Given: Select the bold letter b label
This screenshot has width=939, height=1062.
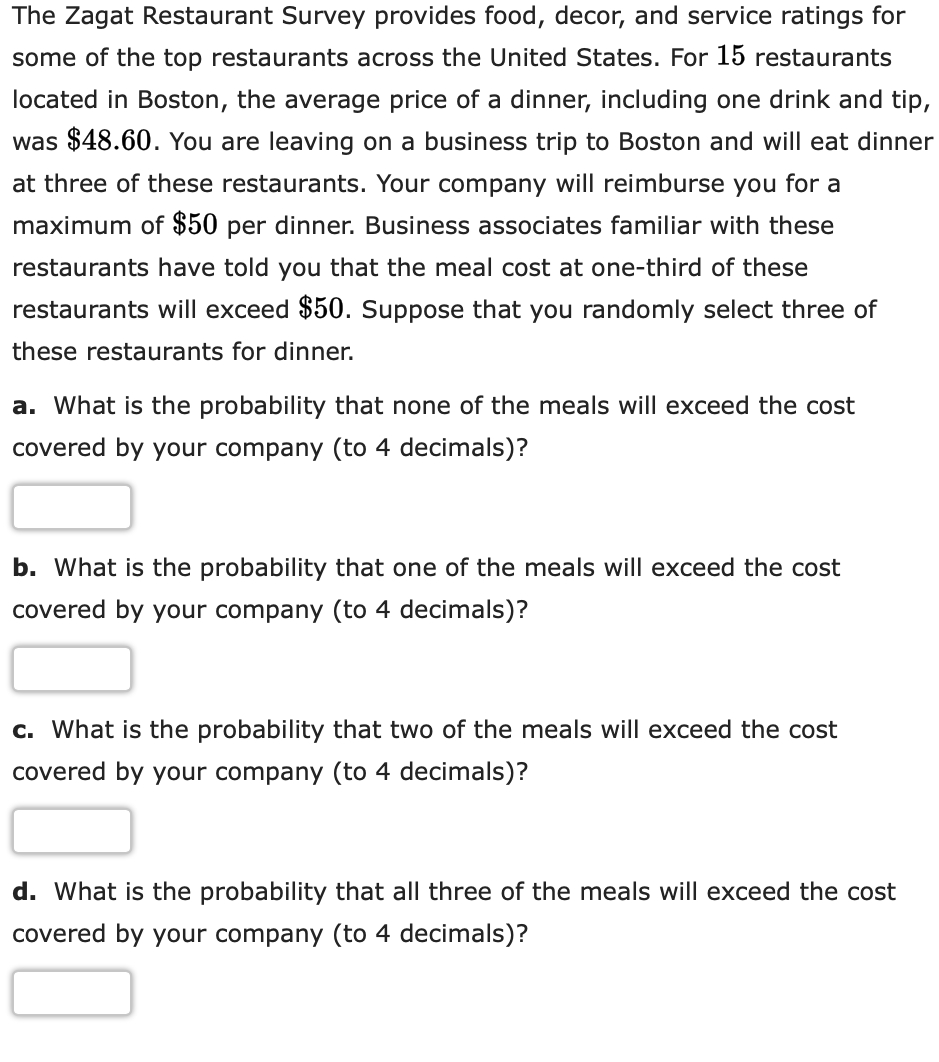Looking at the screenshot, I should (x=22, y=568).
